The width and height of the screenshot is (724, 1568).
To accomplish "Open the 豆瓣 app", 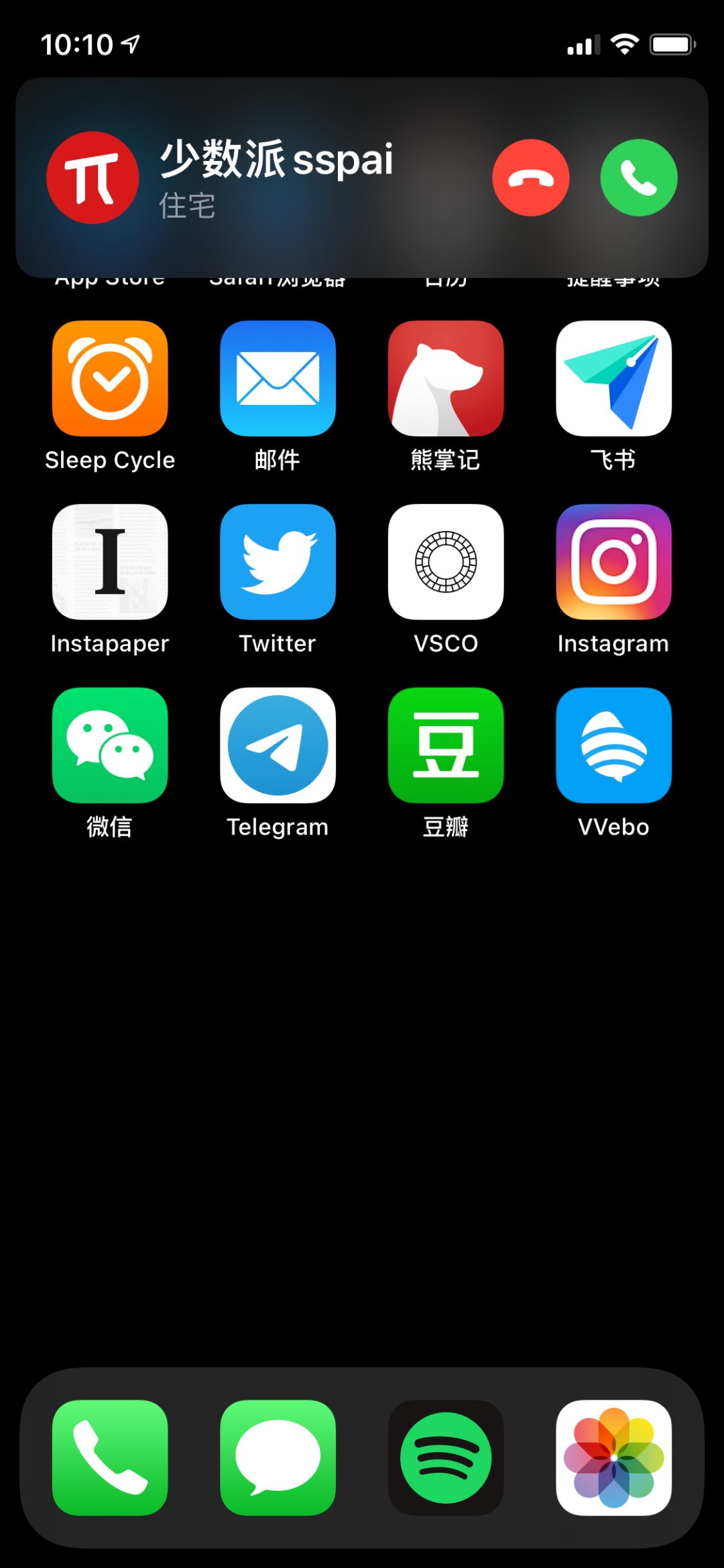I will [446, 745].
